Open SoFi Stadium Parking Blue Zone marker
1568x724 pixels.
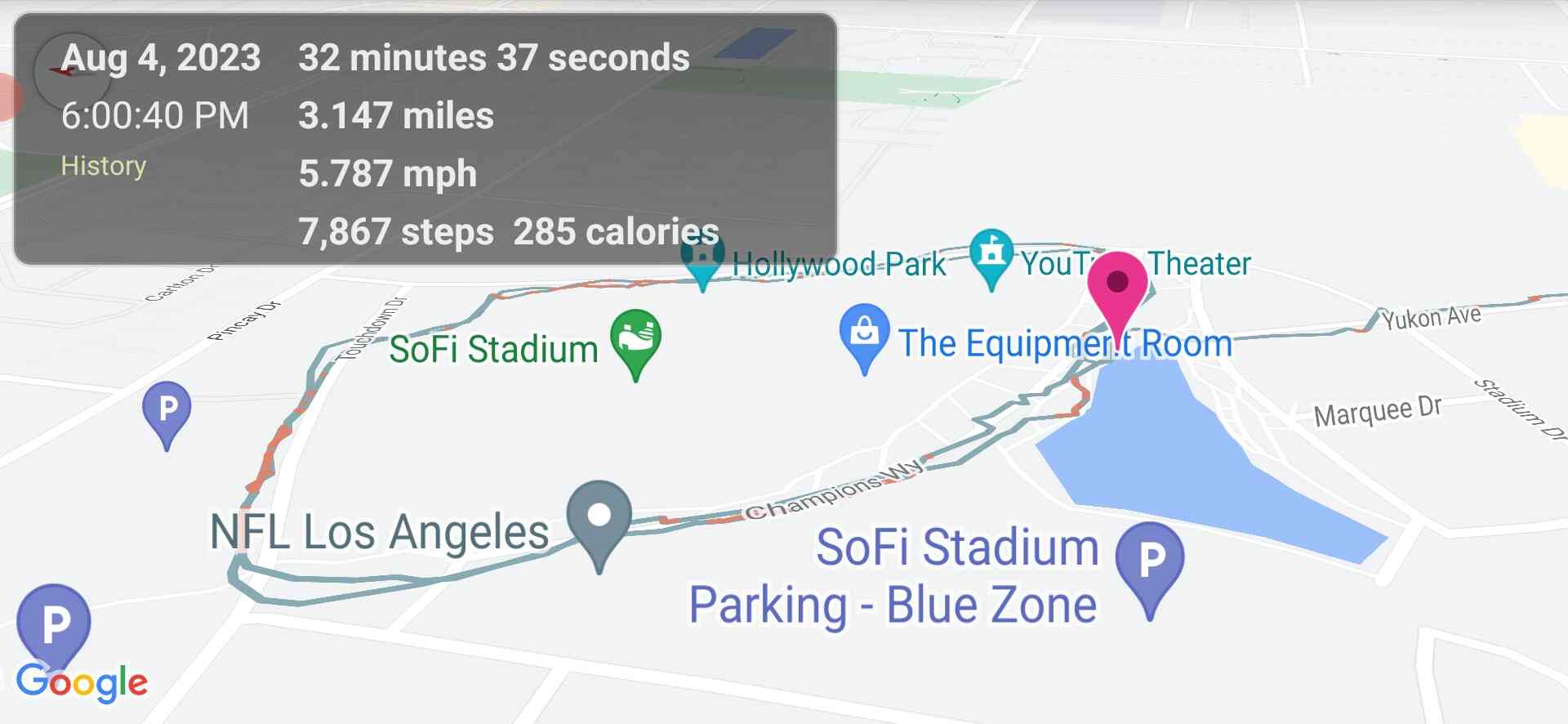coord(1150,561)
